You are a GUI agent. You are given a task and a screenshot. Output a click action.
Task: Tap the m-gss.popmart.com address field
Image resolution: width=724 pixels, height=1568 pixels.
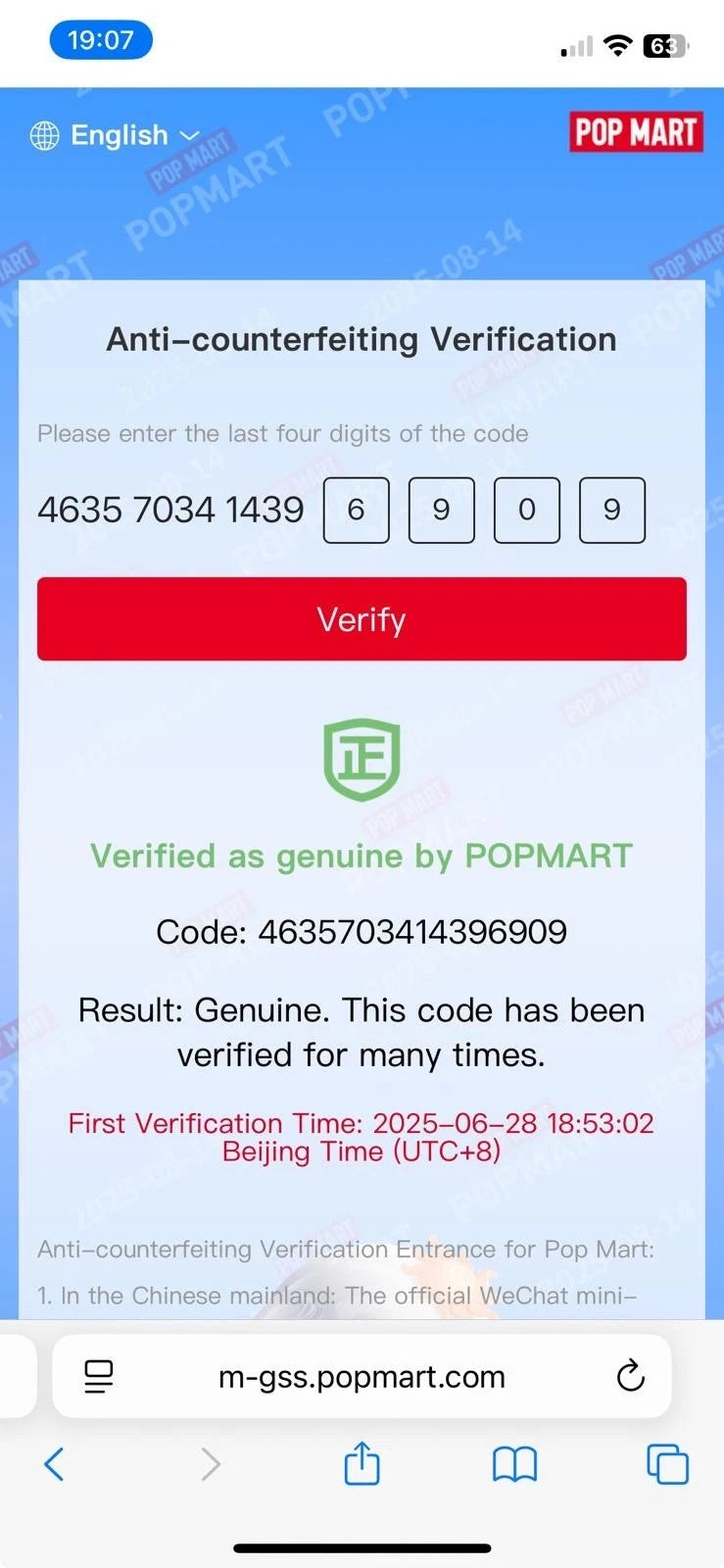click(x=362, y=1377)
